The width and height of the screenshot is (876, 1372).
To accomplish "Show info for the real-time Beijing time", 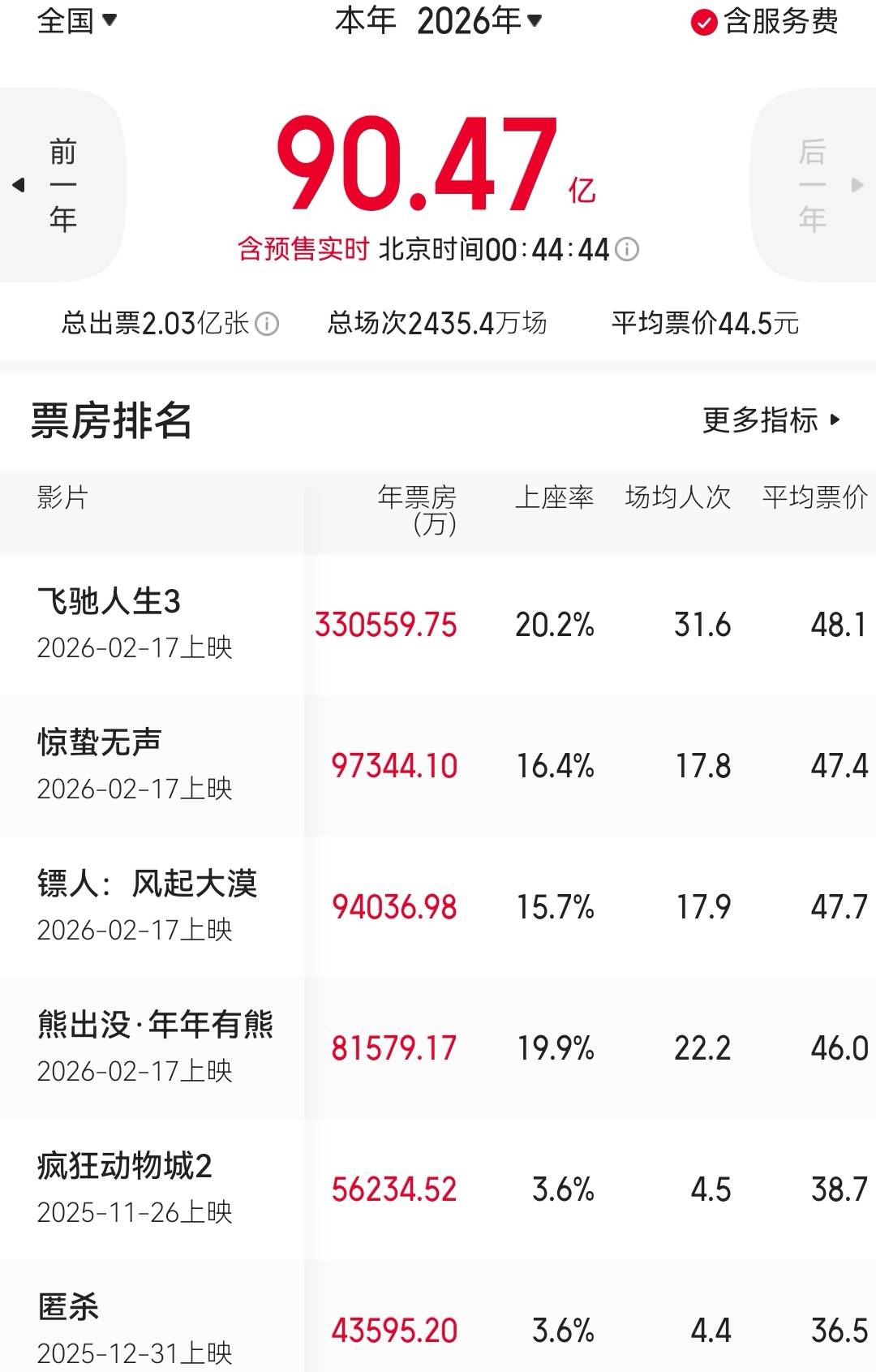I will pyautogui.click(x=627, y=249).
